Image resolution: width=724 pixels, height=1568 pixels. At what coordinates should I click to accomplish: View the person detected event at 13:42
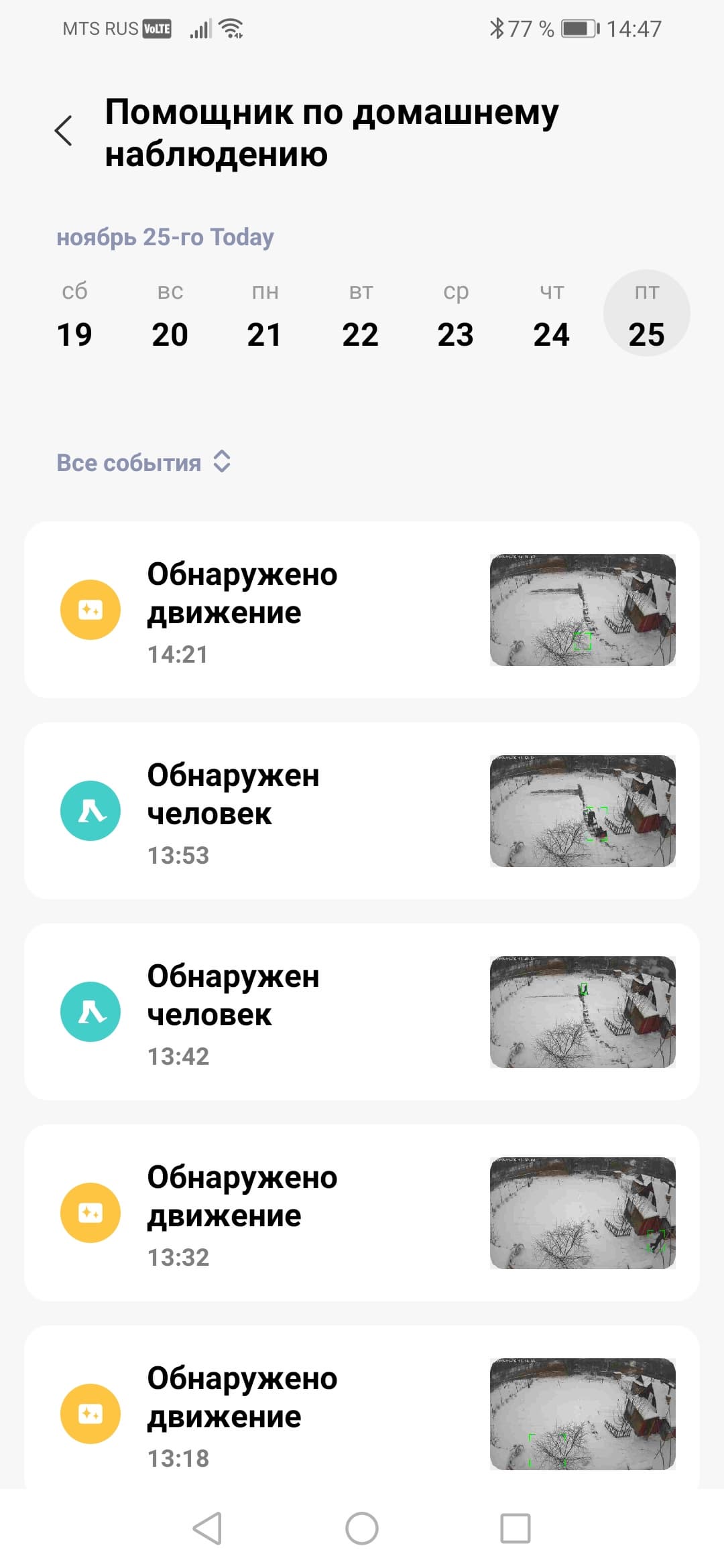(x=362, y=1012)
